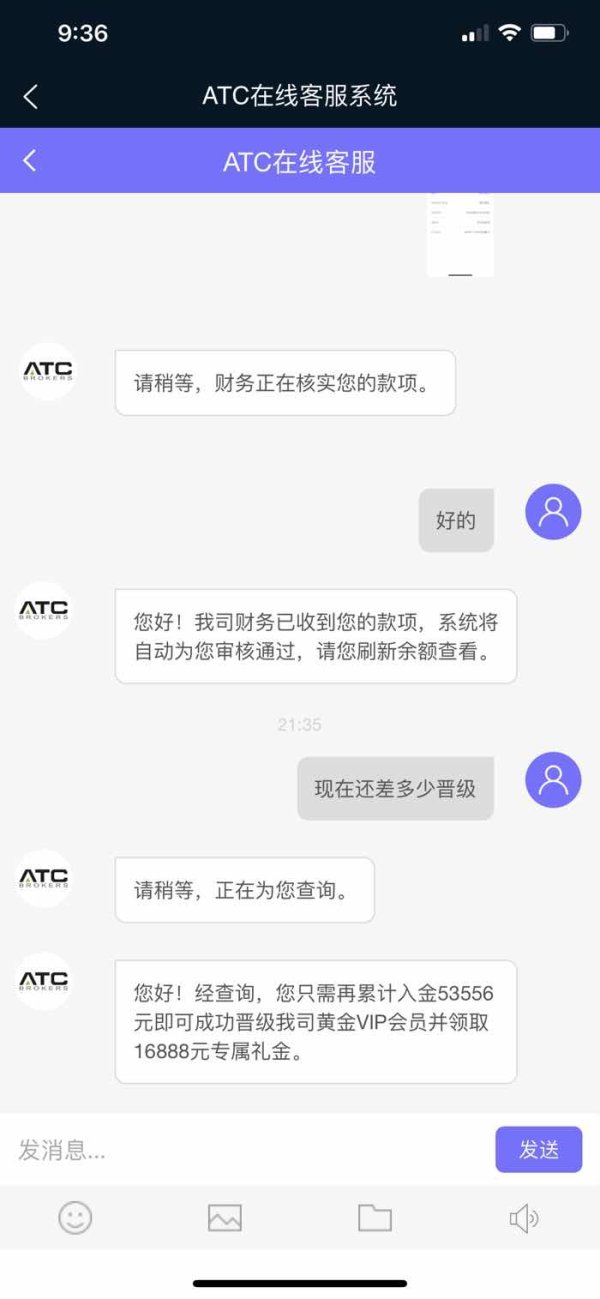
Task: Open the emoji picker smiley icon
Action: (x=75, y=1217)
